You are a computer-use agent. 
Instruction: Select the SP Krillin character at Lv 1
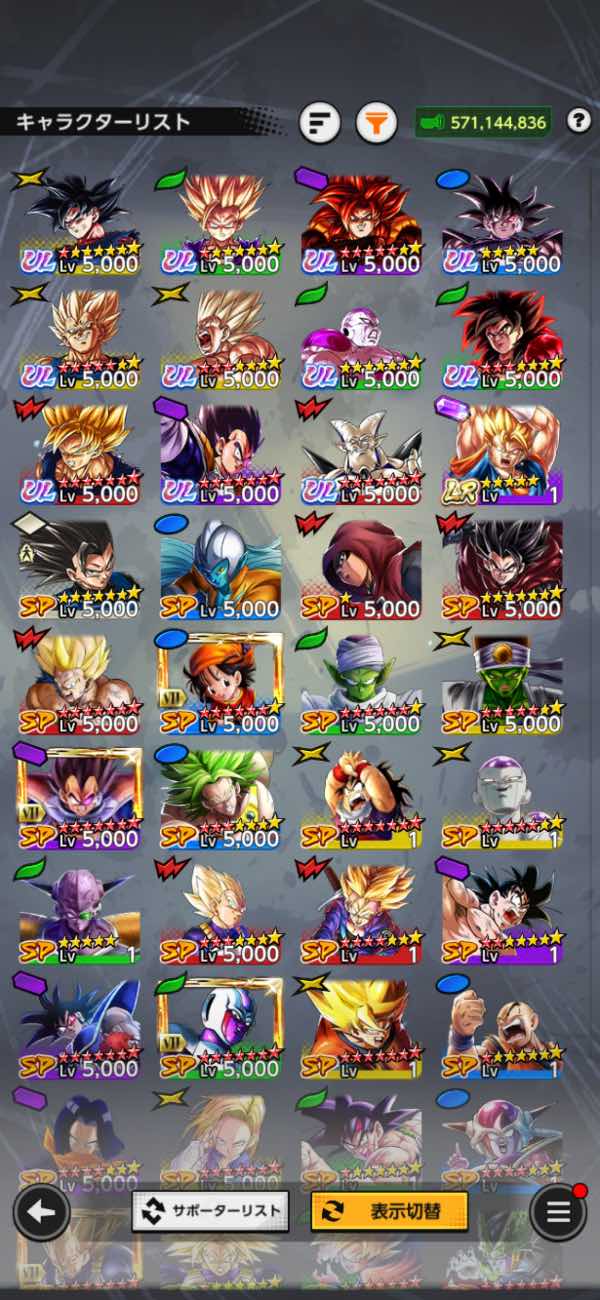tap(500, 1030)
